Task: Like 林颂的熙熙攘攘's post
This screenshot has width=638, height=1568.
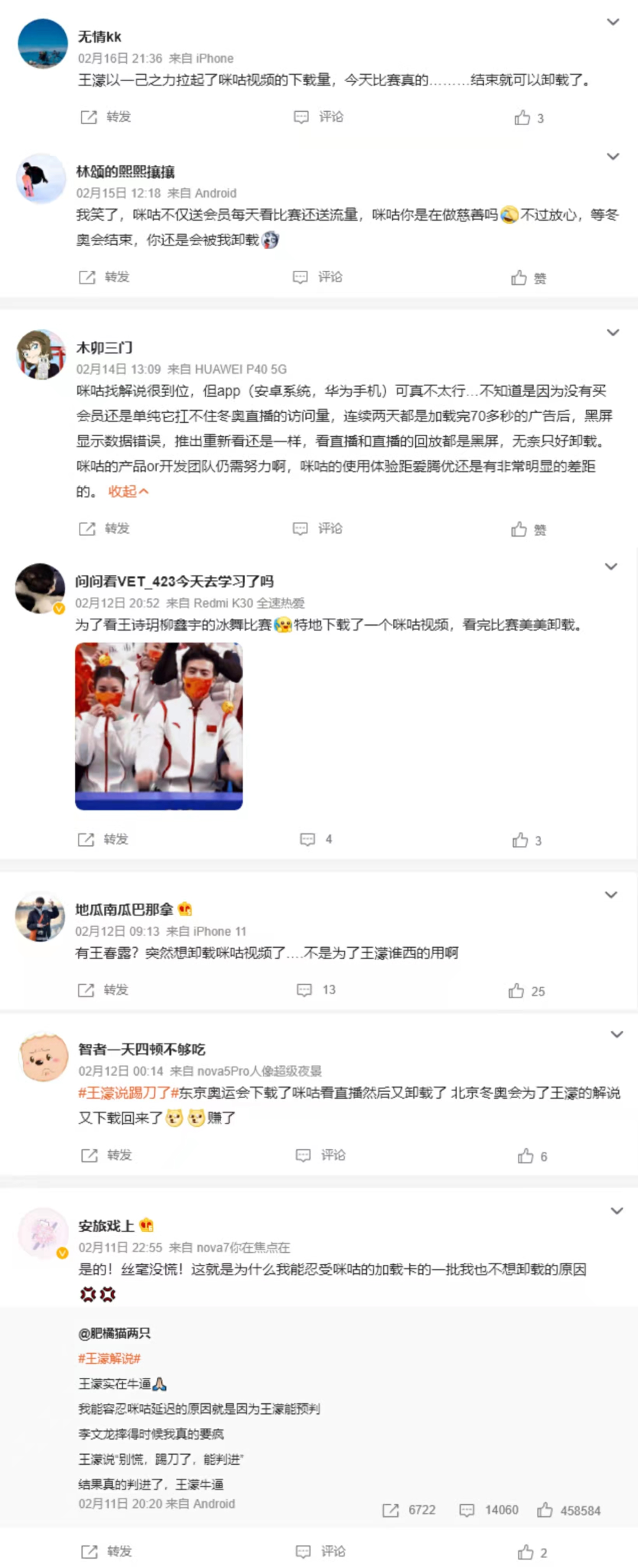Action: [x=528, y=278]
